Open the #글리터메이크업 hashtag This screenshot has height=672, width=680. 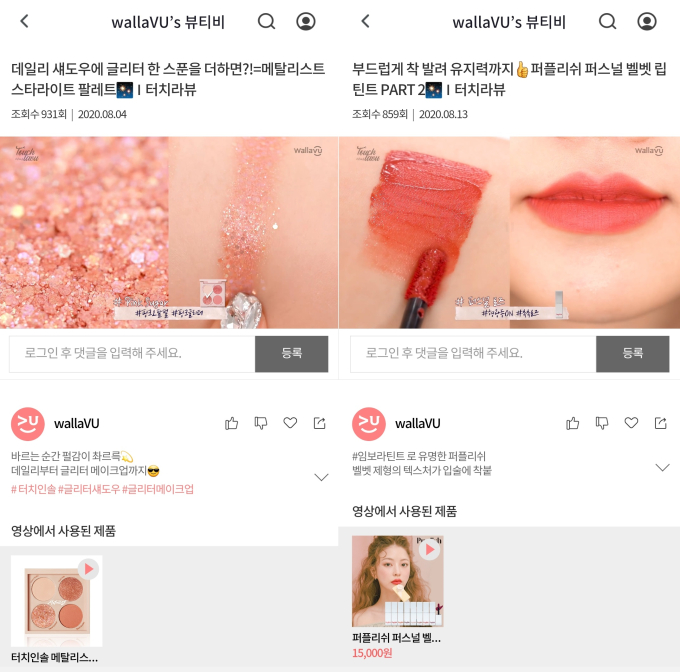pos(158,489)
